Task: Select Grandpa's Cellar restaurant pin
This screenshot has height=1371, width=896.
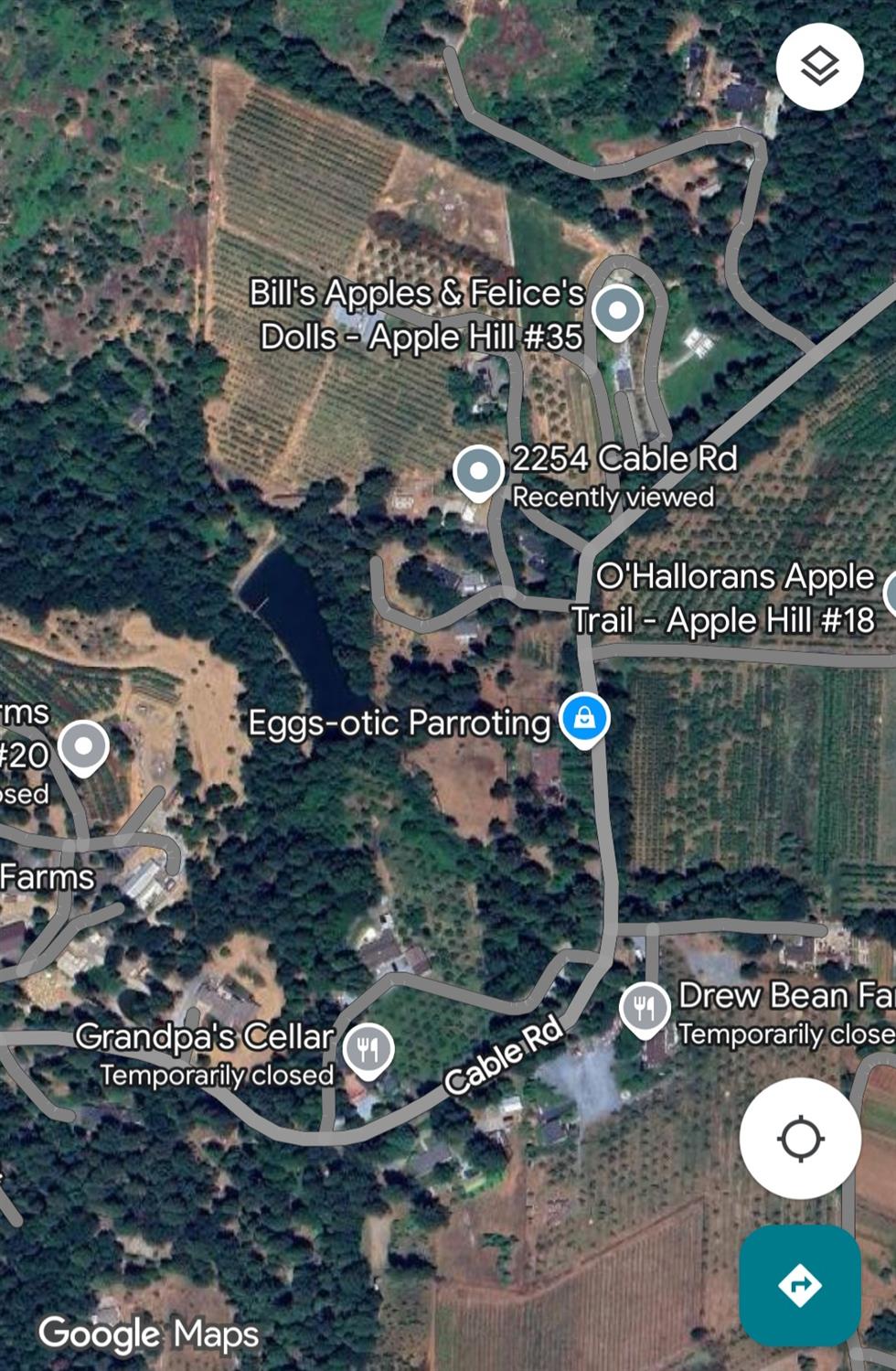Action: pyautogui.click(x=368, y=1049)
